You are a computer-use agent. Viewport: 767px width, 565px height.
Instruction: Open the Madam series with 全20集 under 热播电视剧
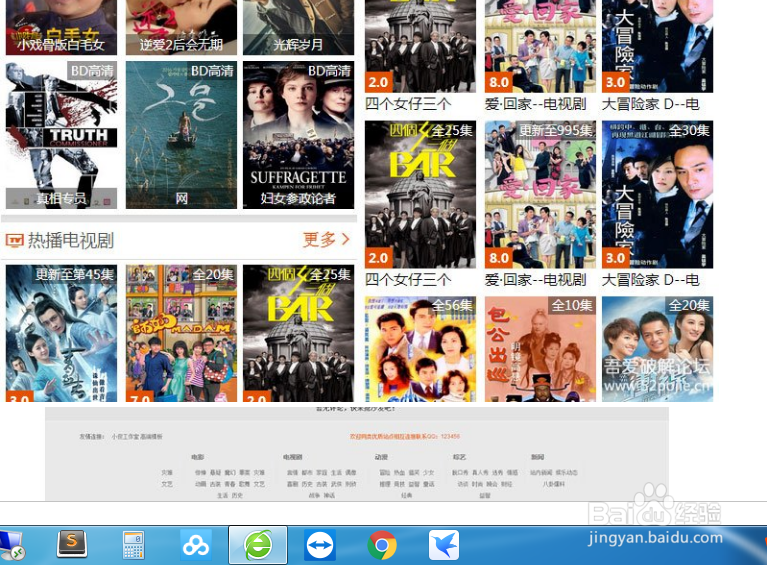click(x=181, y=333)
